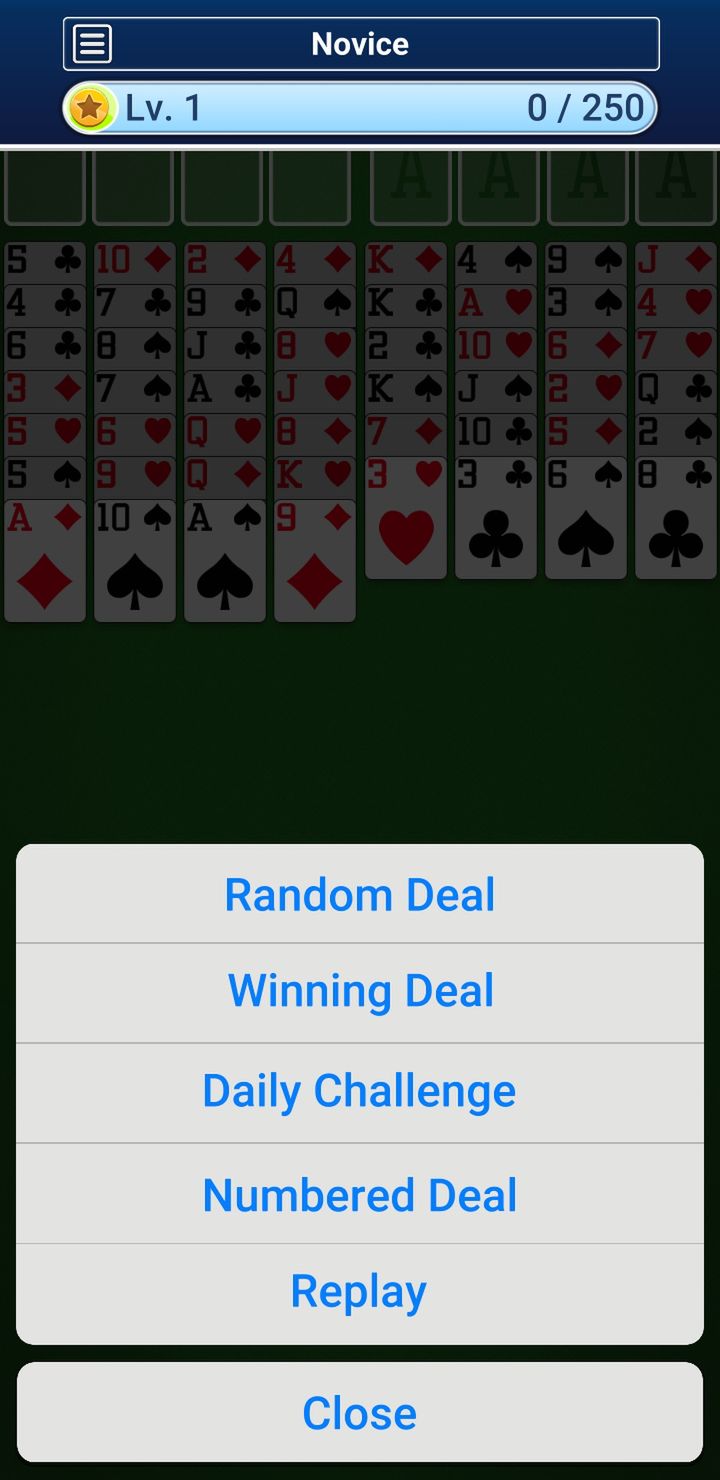Start a Random Deal
The width and height of the screenshot is (720, 1480).
[360, 894]
